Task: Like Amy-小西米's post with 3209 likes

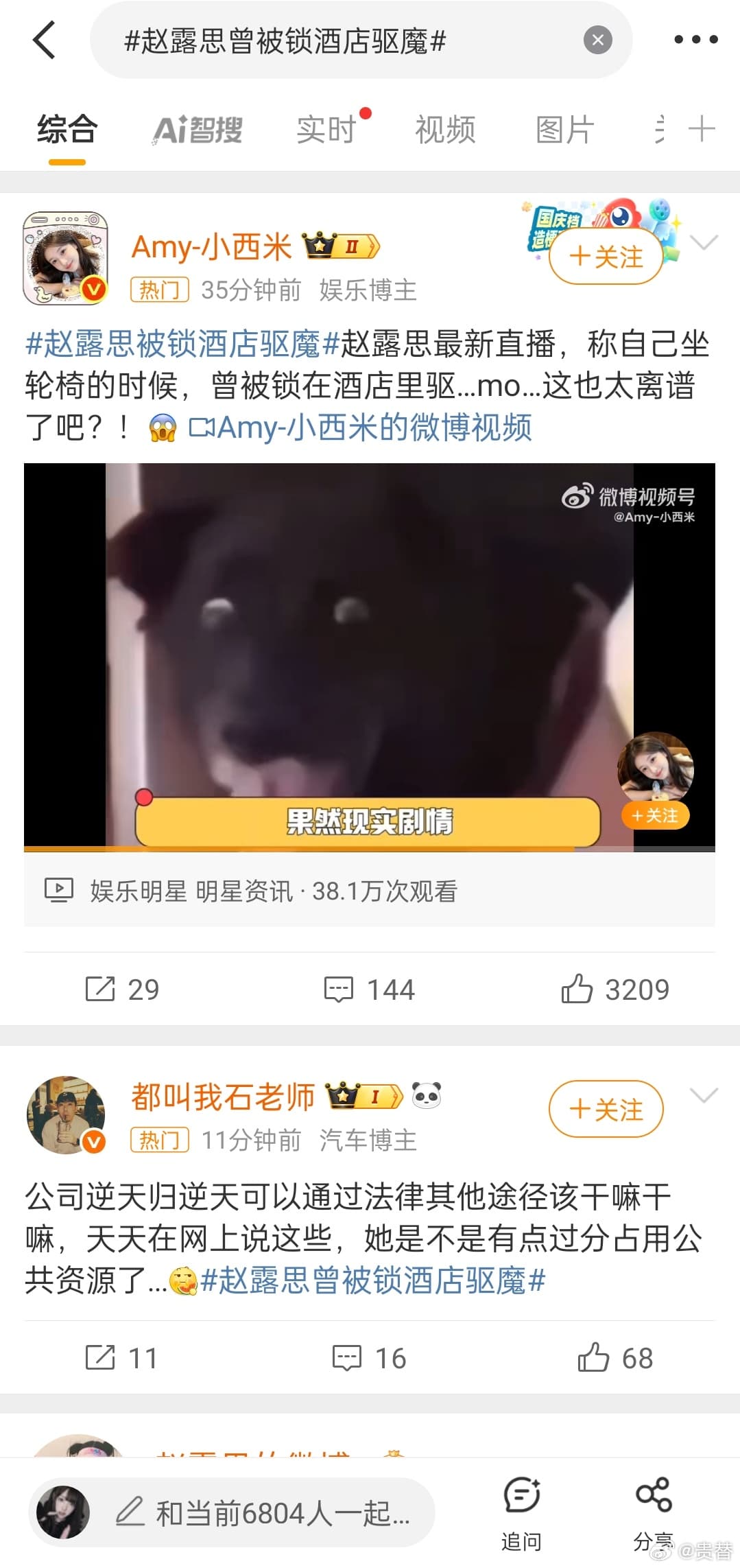Action: click(615, 989)
